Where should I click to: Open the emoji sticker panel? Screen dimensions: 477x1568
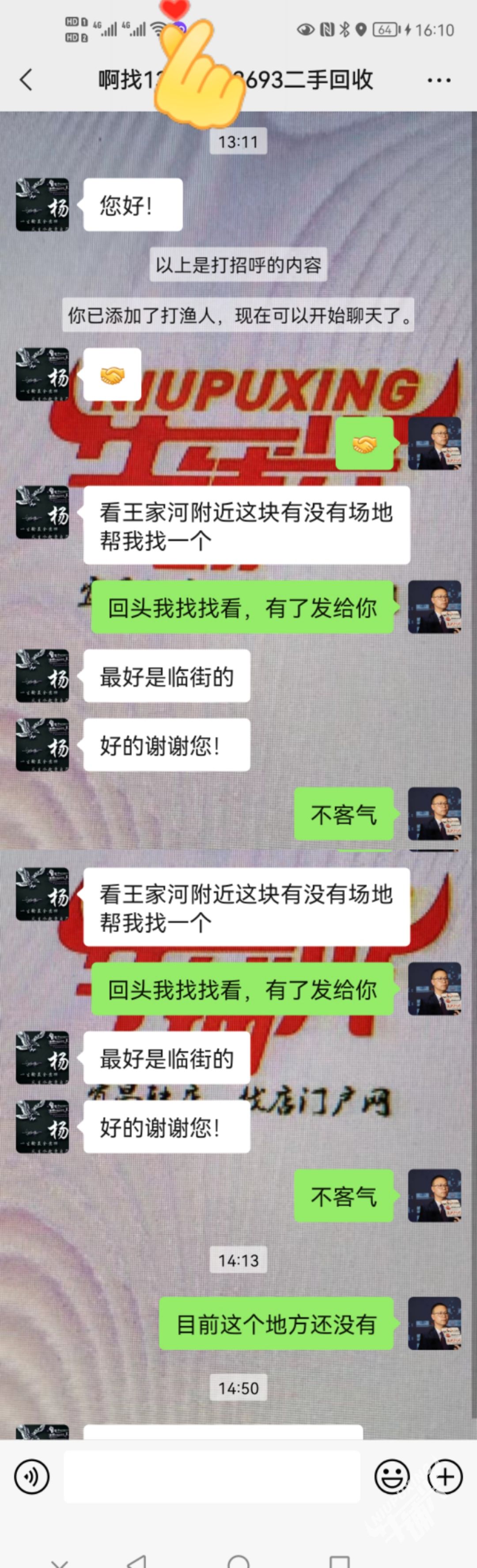[x=392, y=1476]
